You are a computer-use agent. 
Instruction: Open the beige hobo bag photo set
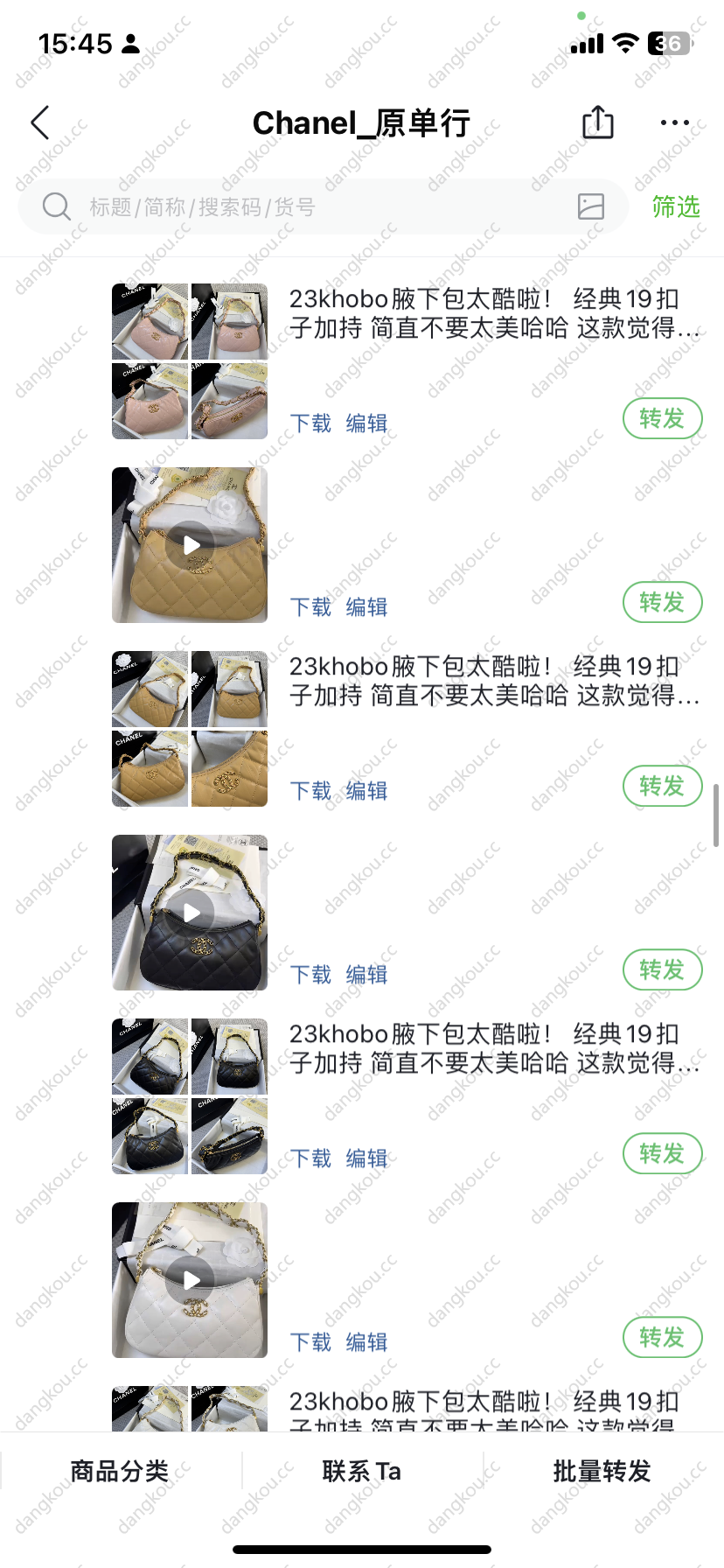190,729
